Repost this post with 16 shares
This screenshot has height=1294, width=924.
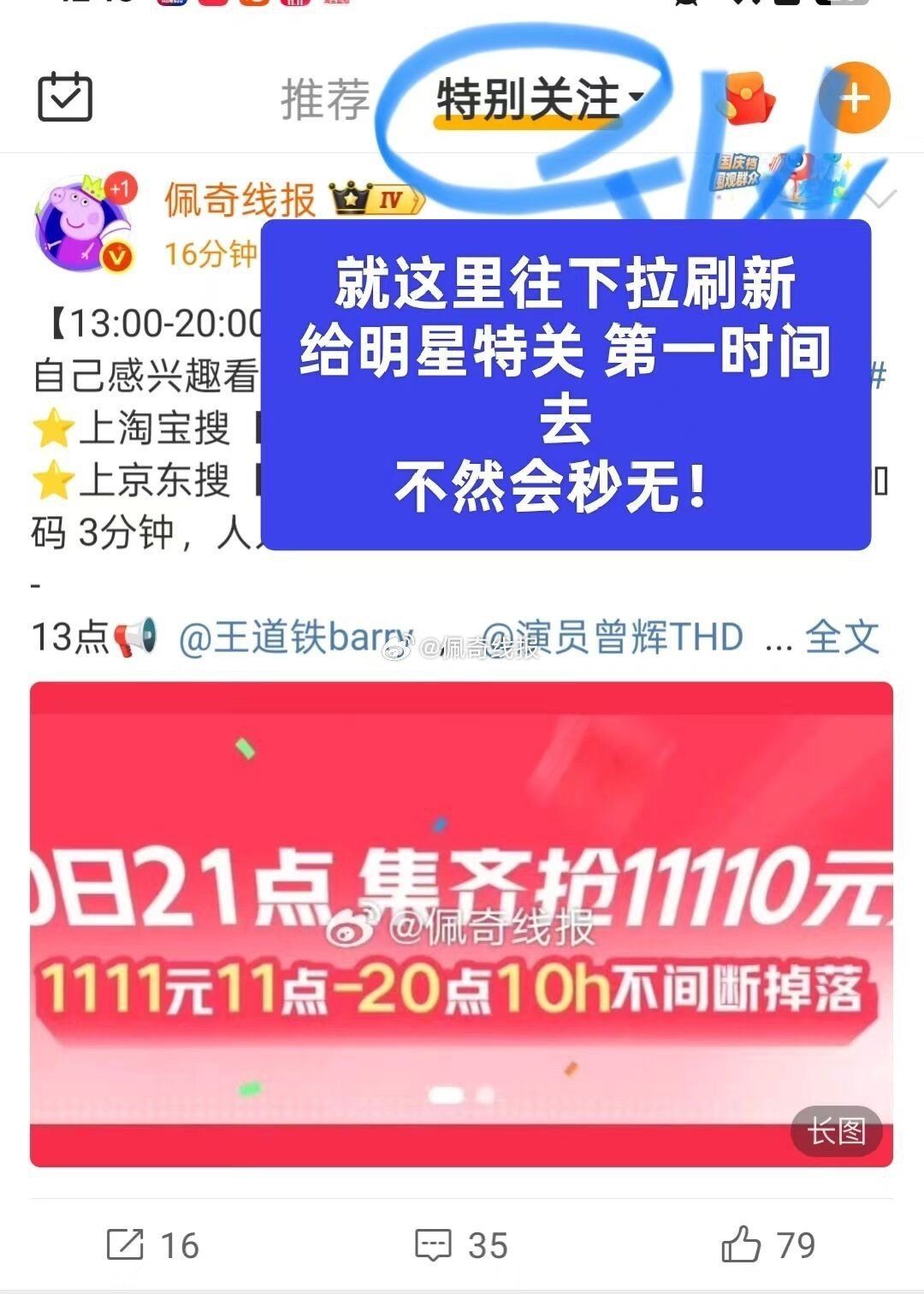pos(152,1245)
